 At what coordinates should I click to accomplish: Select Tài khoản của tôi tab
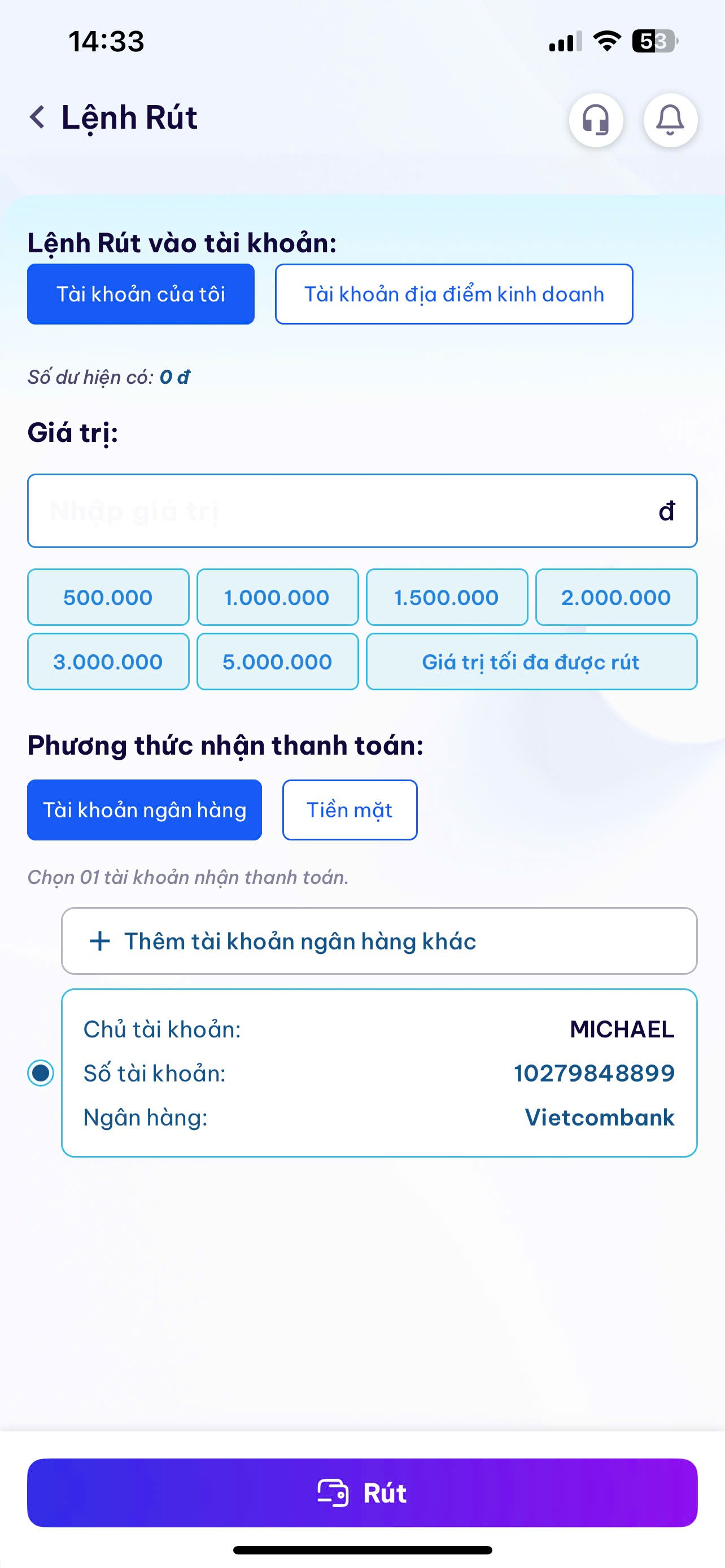(141, 294)
